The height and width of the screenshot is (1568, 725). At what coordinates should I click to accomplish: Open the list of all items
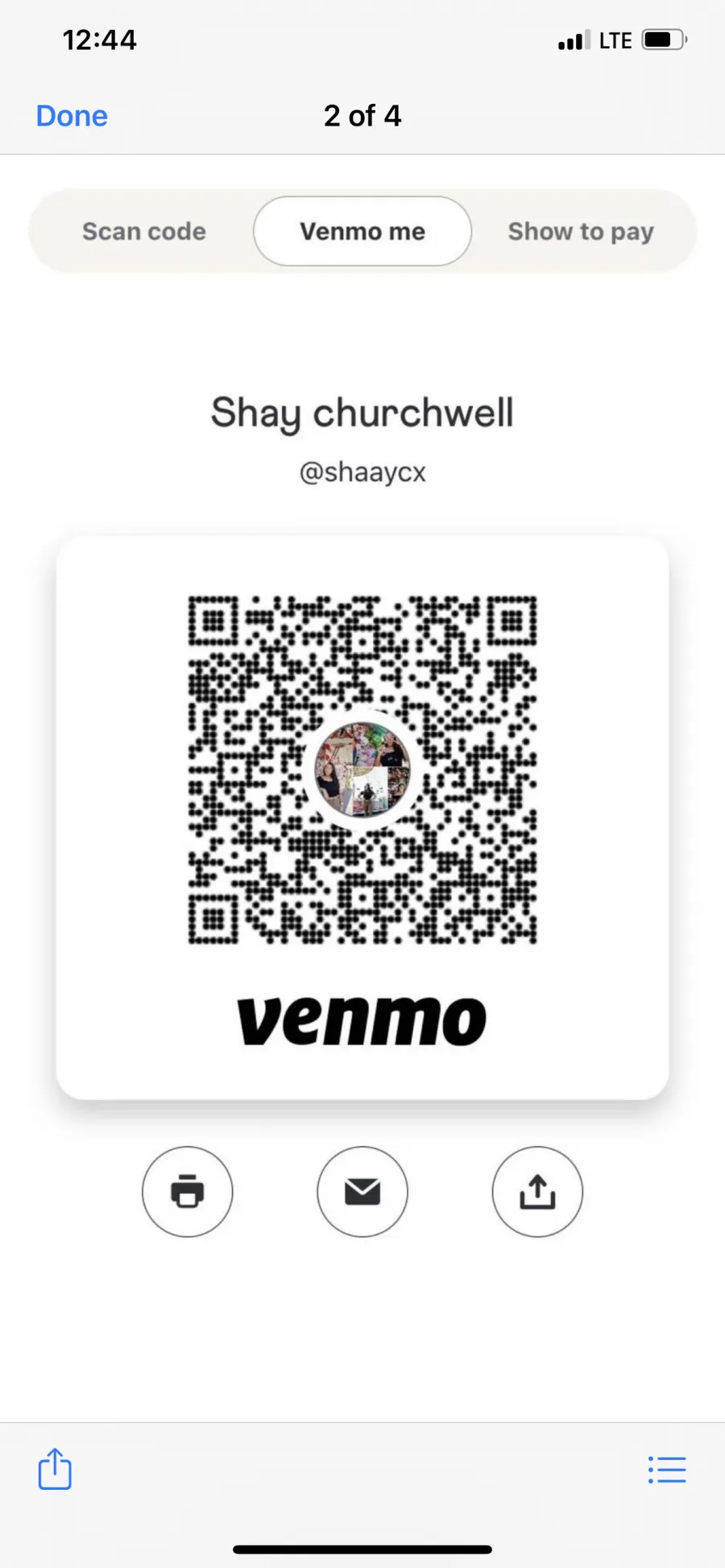pos(667,1470)
